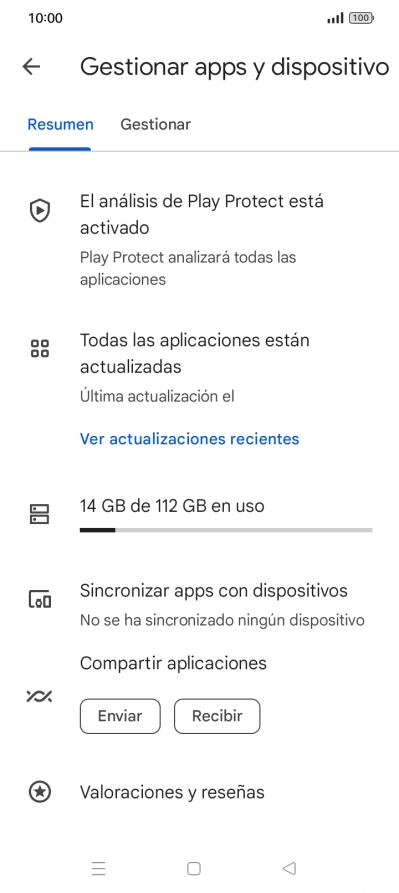
Task: Tap the Enviar button
Action: point(120,716)
